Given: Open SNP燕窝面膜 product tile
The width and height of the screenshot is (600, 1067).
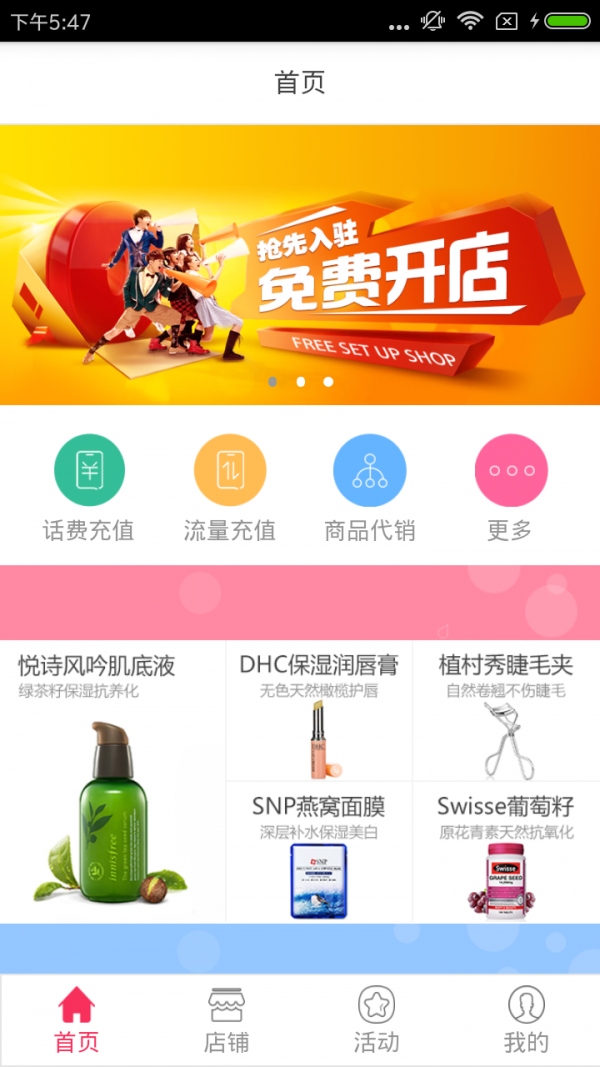Looking at the screenshot, I should (x=319, y=853).
